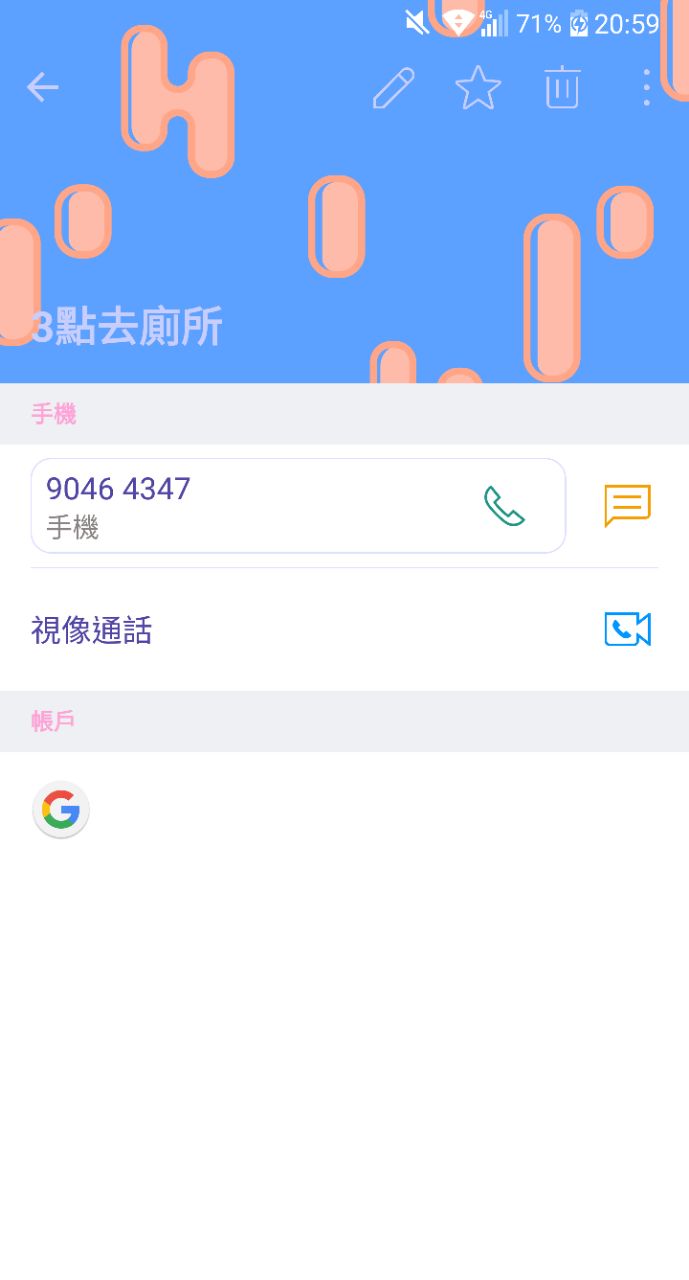Open the three-dot overflow menu
Viewport: 689px width, 1280px height.
tap(646, 88)
